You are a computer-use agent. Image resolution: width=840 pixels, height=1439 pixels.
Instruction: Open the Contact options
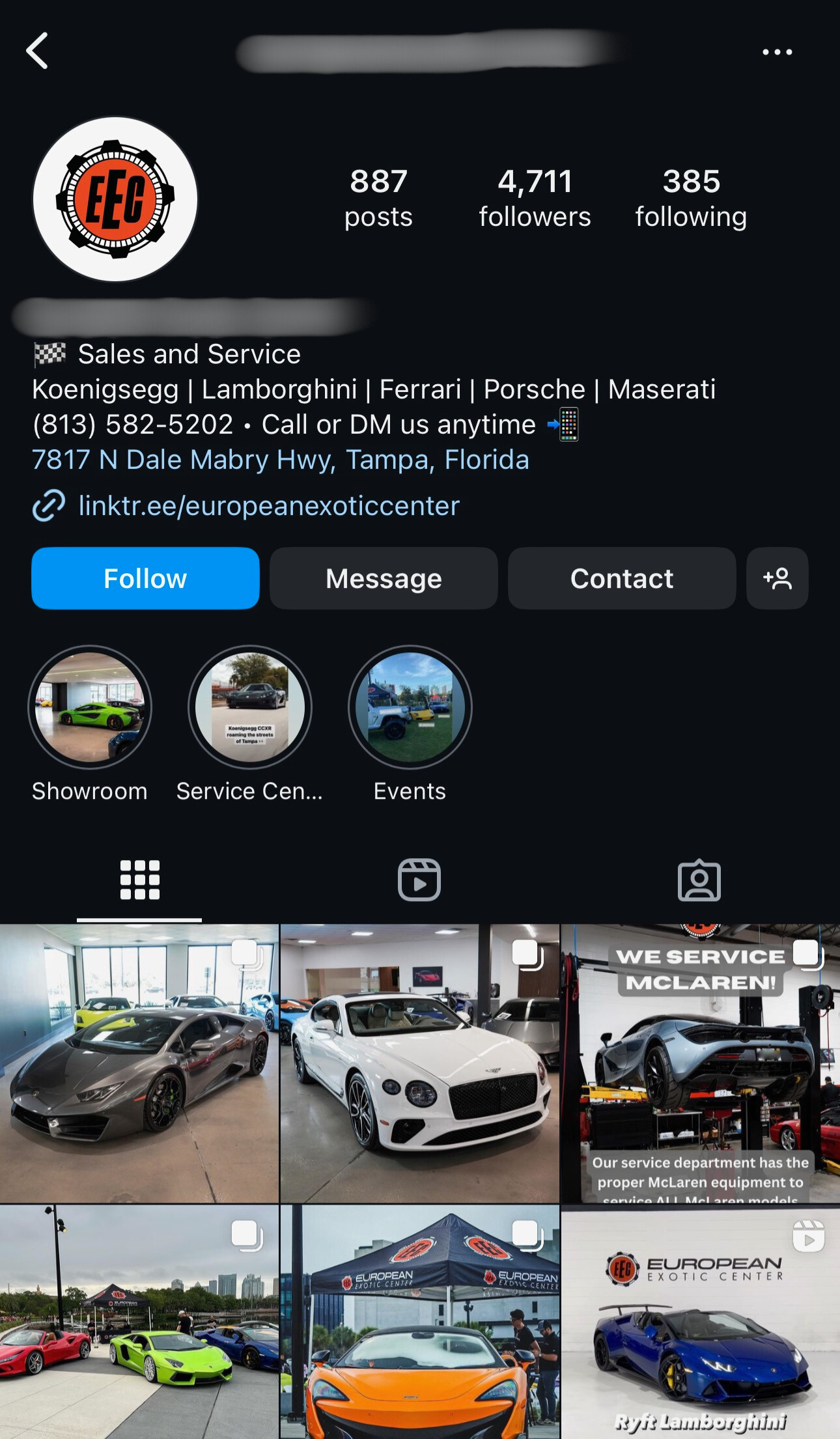pos(622,578)
